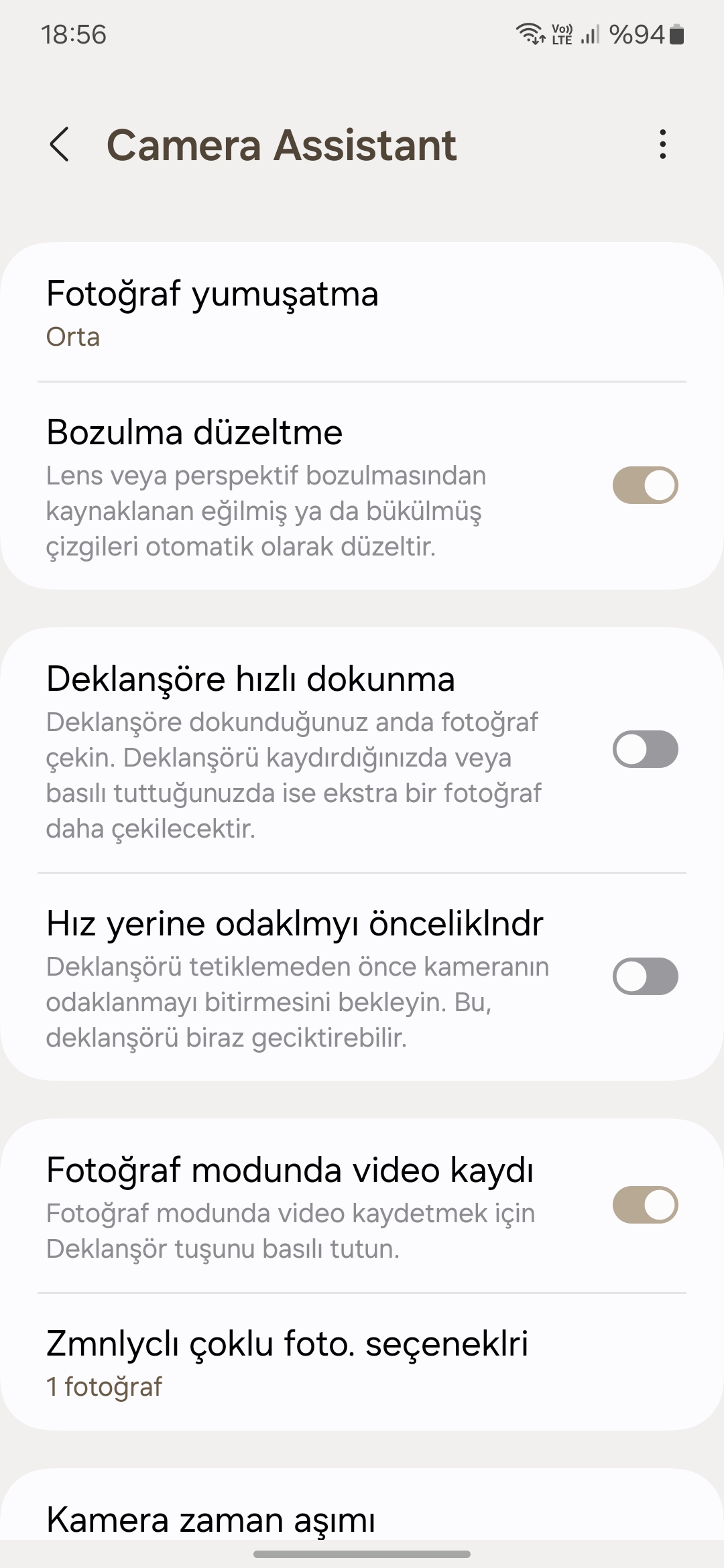Screen dimensions: 724x1568
Task: Disable the Bozulma düzeltme switch
Action: (x=645, y=485)
